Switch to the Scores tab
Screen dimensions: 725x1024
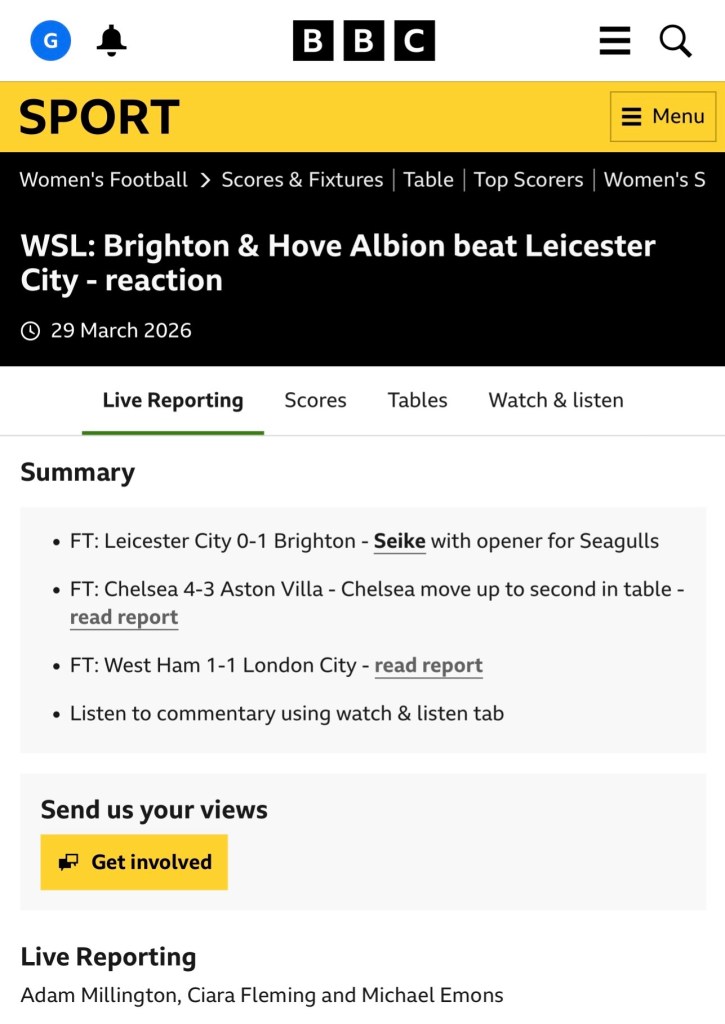315,401
